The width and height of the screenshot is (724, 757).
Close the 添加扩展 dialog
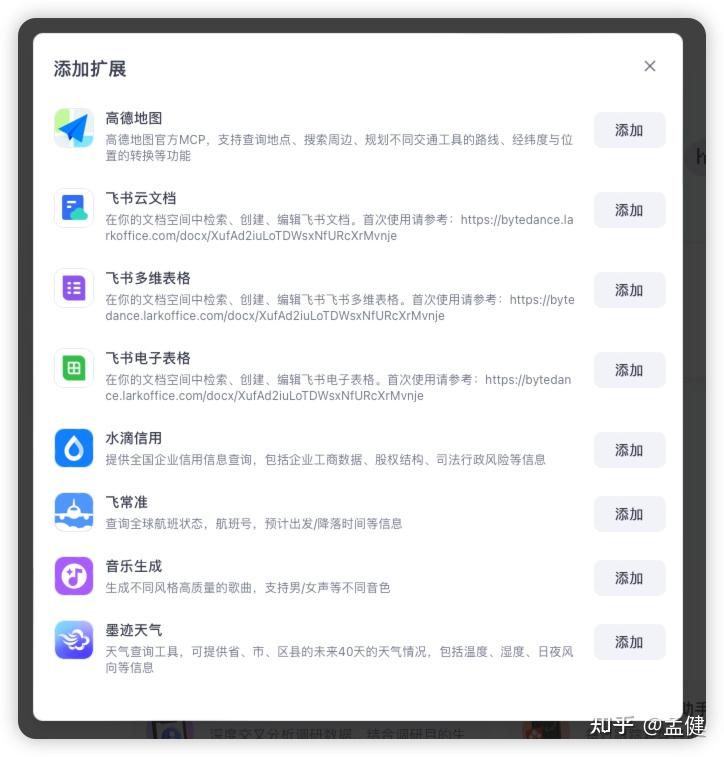click(650, 66)
